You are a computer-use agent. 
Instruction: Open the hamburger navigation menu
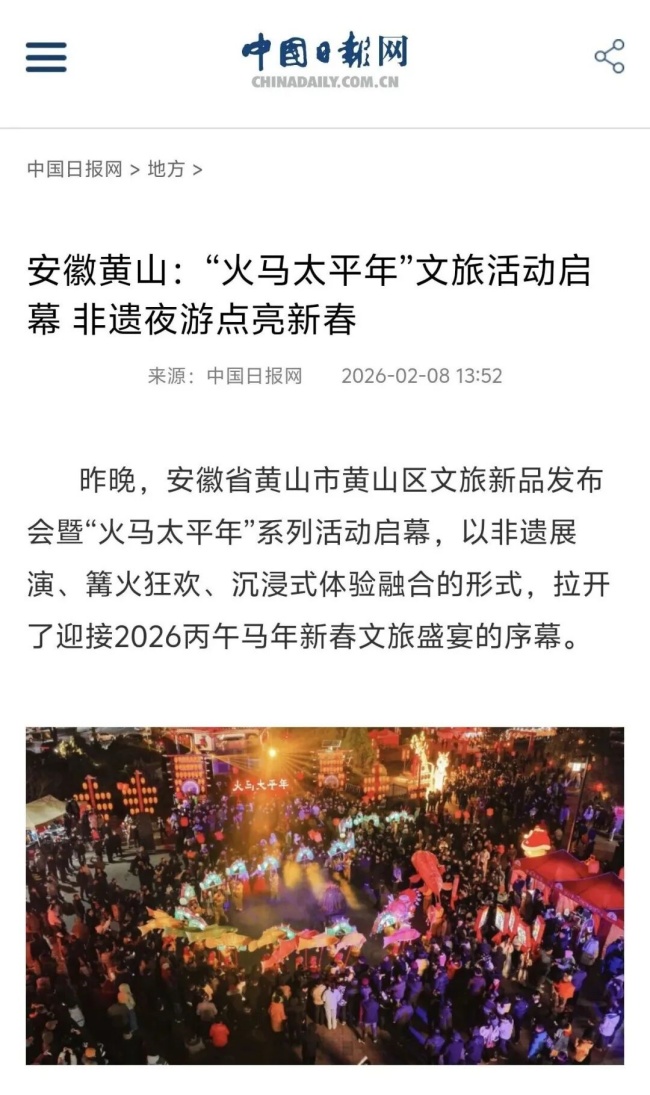[x=46, y=57]
